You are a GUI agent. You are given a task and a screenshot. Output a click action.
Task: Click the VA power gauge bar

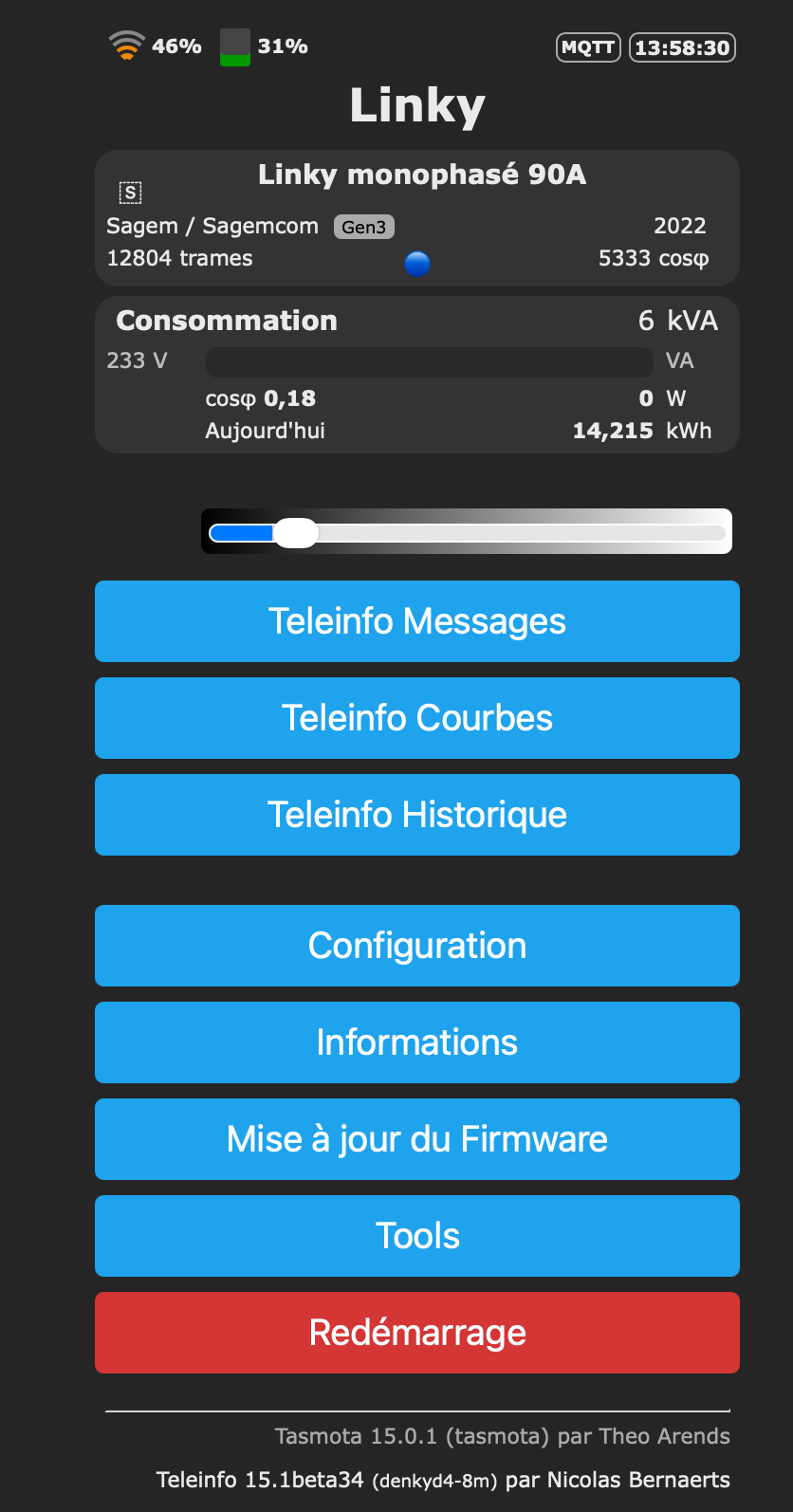coord(429,361)
